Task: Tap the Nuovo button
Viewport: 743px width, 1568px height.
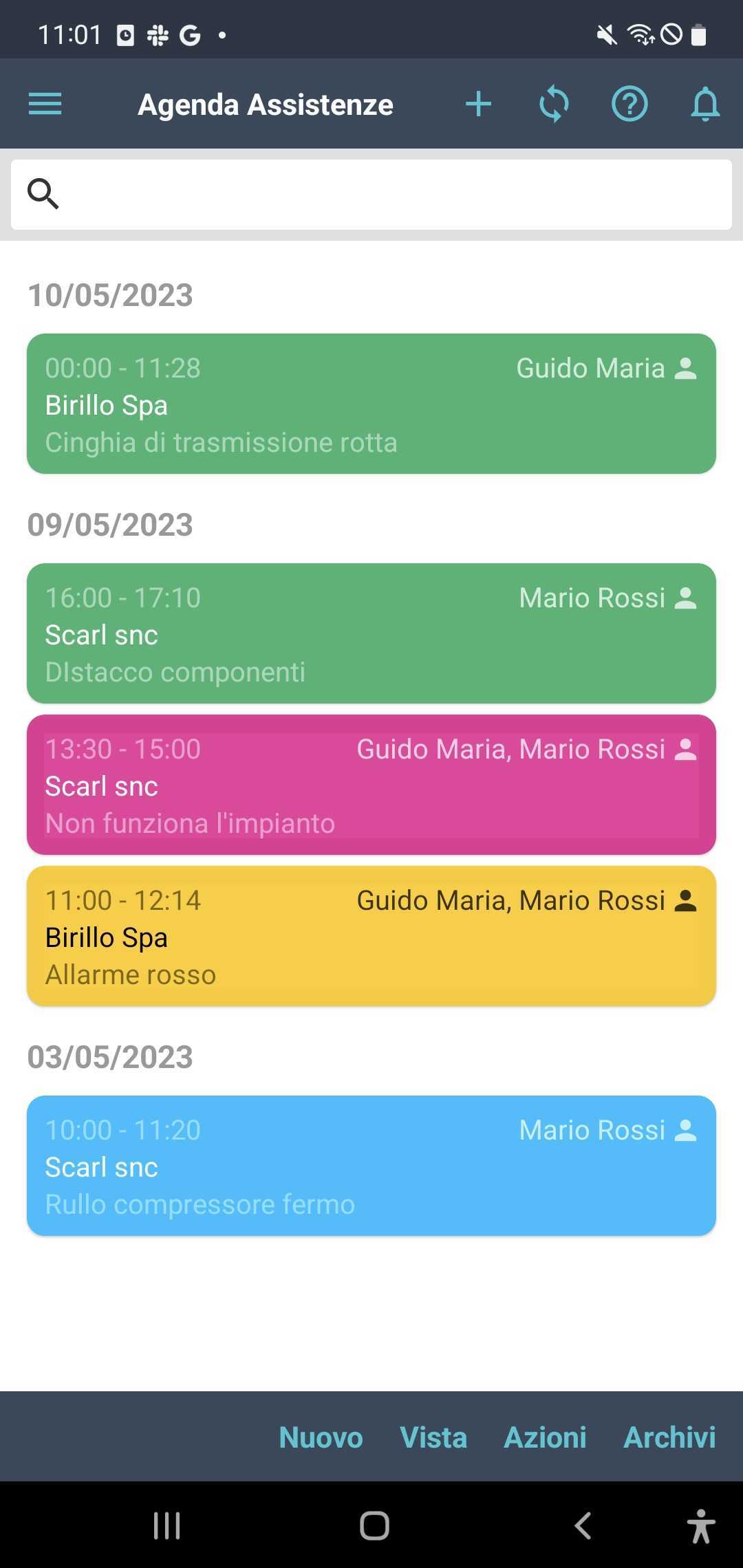Action: click(x=321, y=1437)
